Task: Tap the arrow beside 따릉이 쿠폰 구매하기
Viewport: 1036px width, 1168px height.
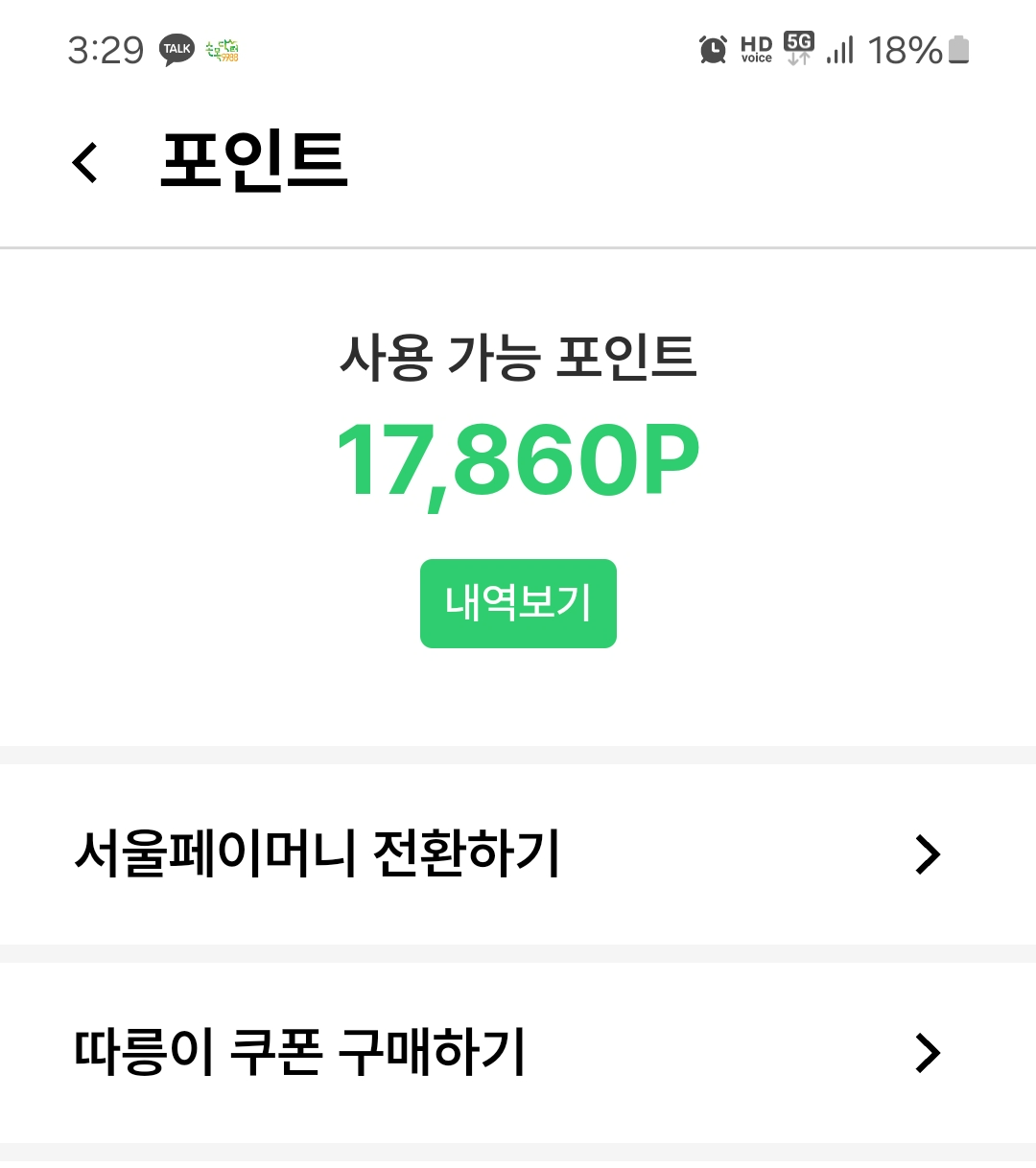Action: 927,1053
